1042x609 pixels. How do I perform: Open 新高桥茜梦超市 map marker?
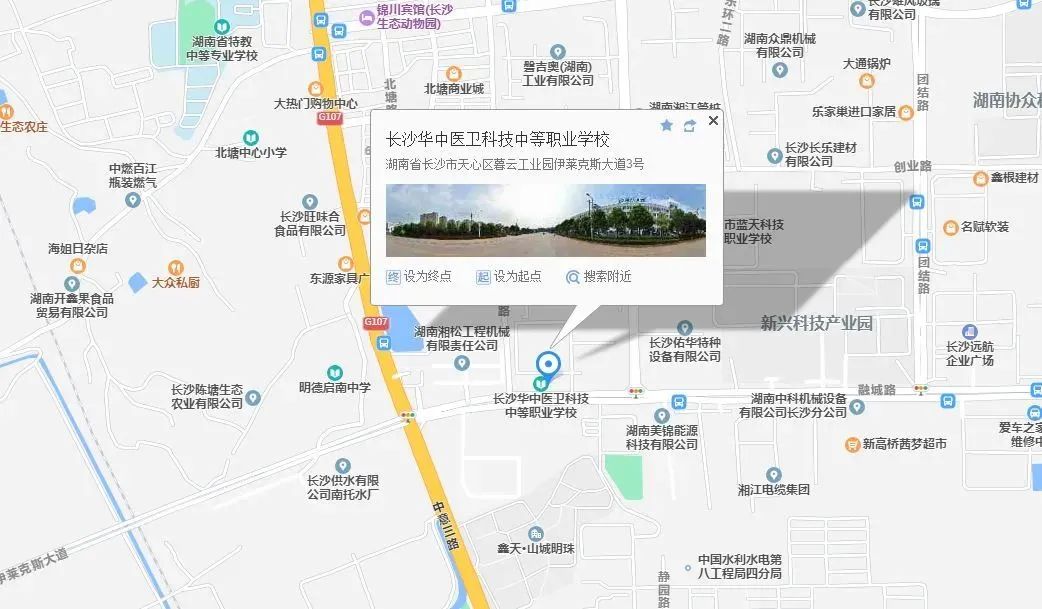point(851,444)
